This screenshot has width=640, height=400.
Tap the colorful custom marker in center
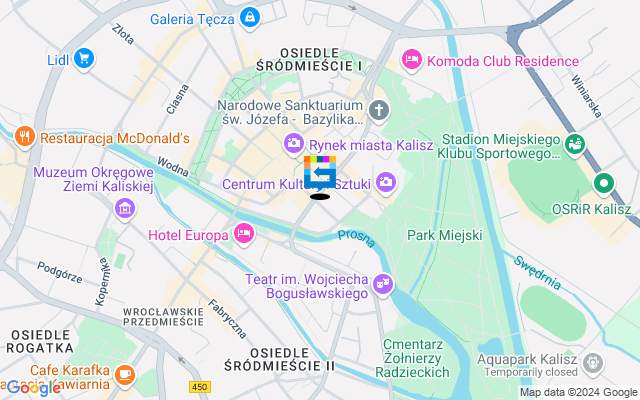point(320,176)
